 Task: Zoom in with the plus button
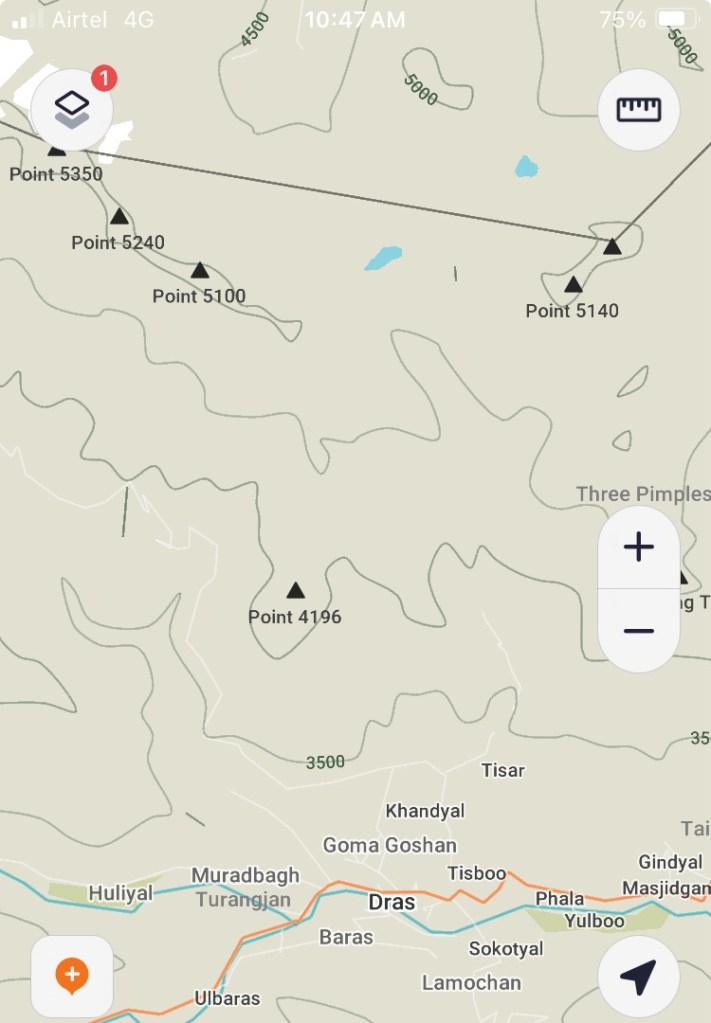coord(638,547)
